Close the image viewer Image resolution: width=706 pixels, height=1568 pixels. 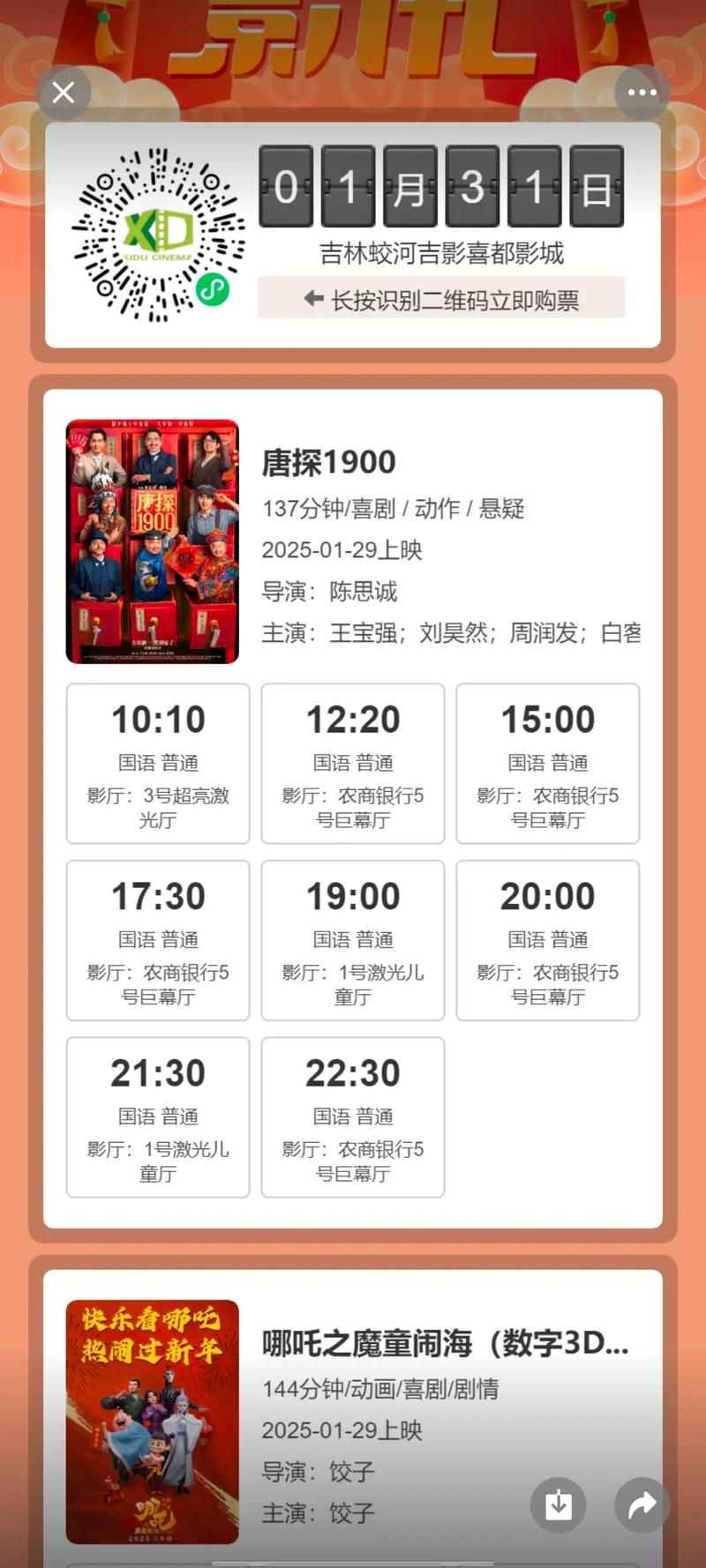[x=64, y=92]
